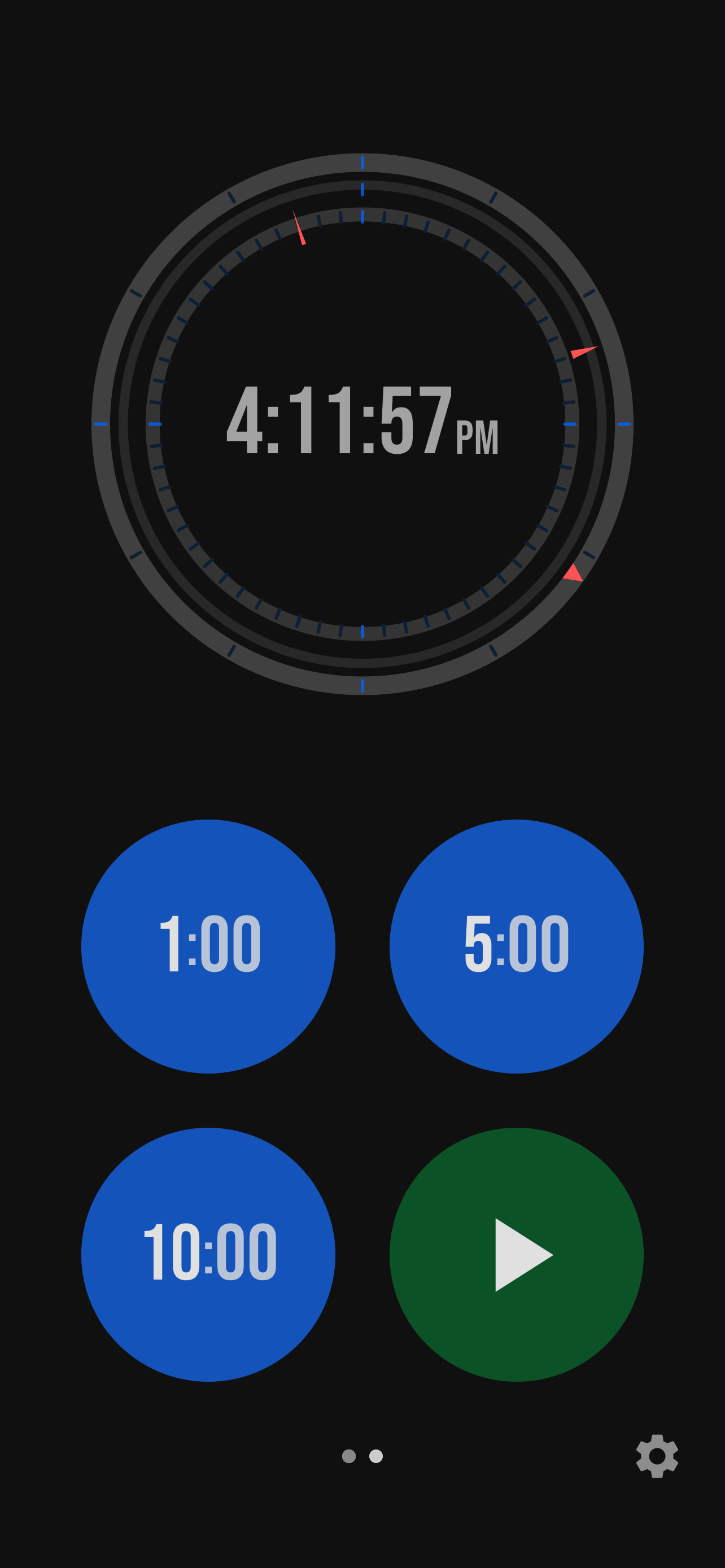Tap the green play button
This screenshot has height=1568, width=725.
[516, 1255]
